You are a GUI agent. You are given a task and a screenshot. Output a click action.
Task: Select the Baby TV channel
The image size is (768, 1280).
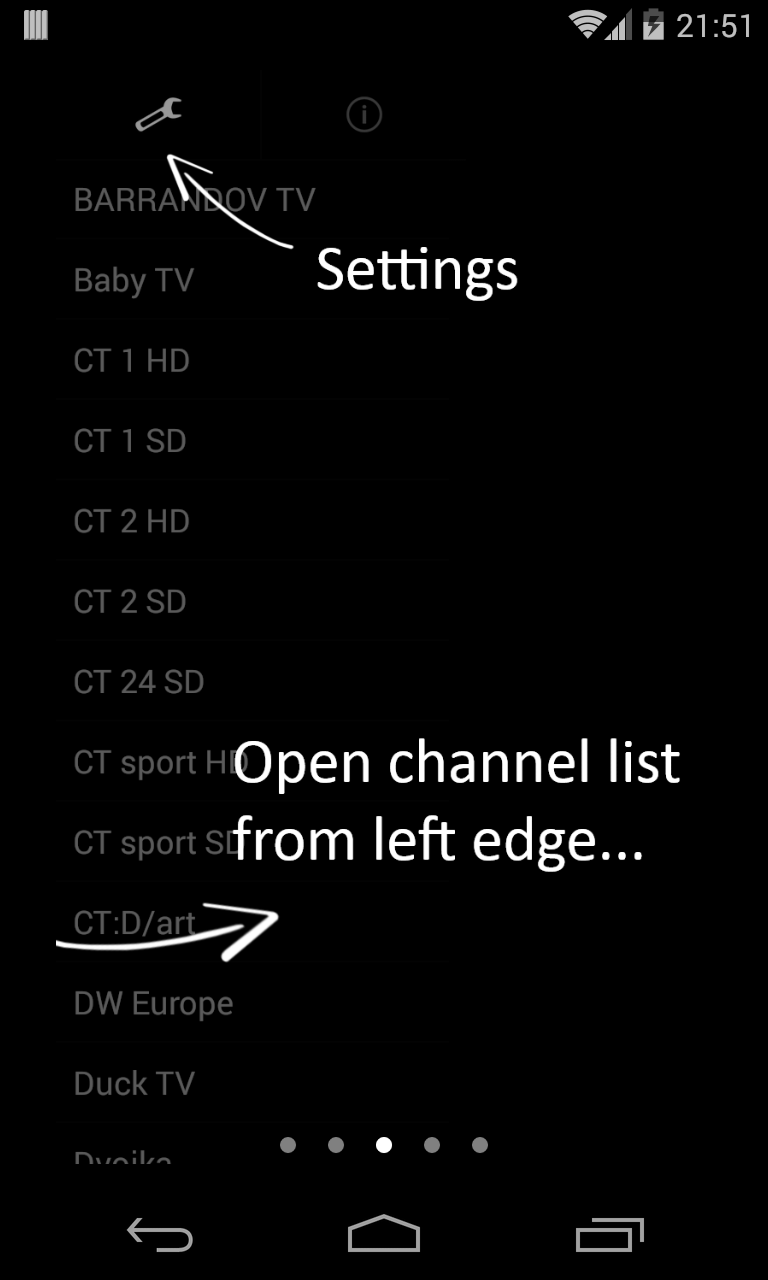[x=134, y=280]
